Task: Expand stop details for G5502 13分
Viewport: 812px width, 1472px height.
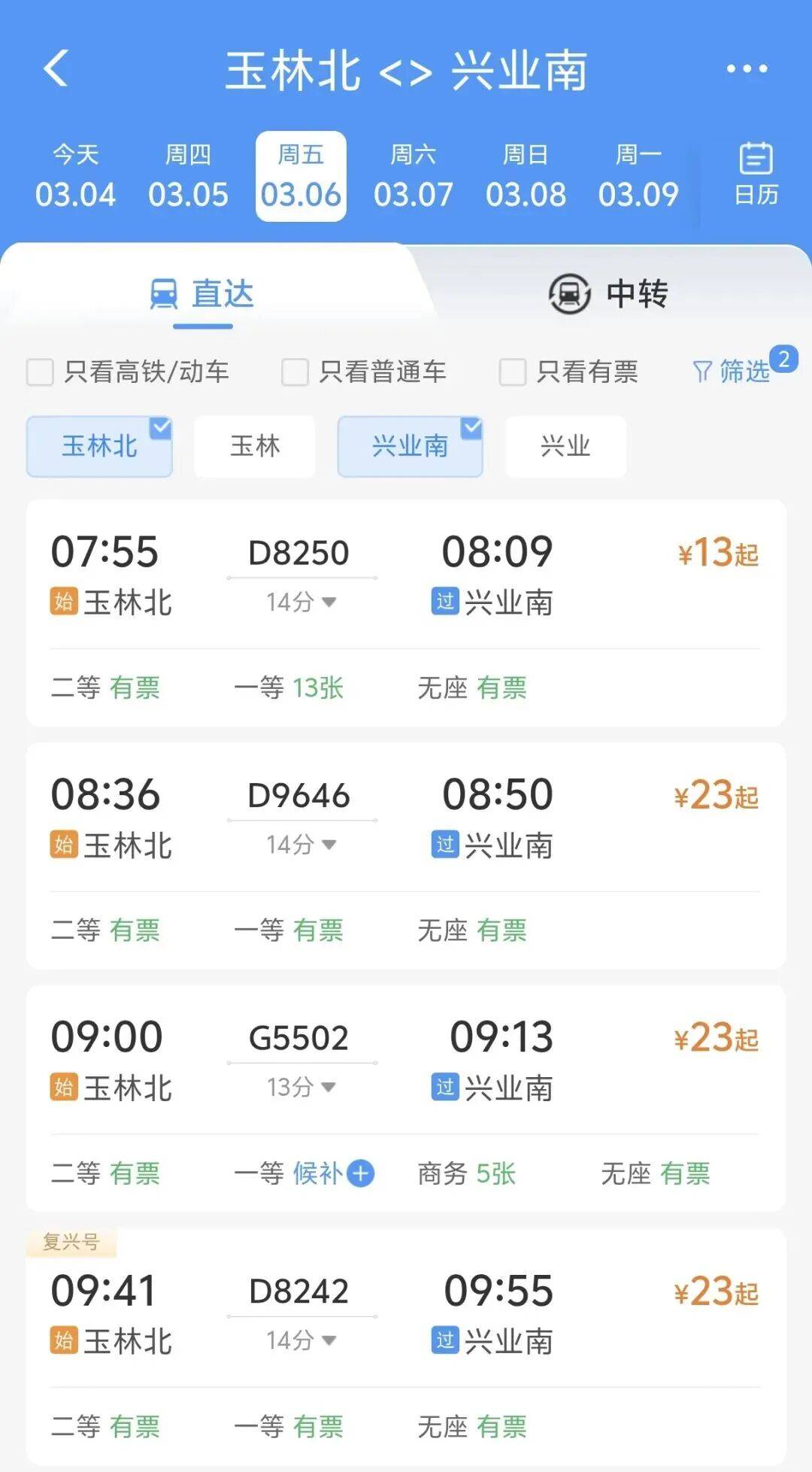Action: pos(302,1087)
